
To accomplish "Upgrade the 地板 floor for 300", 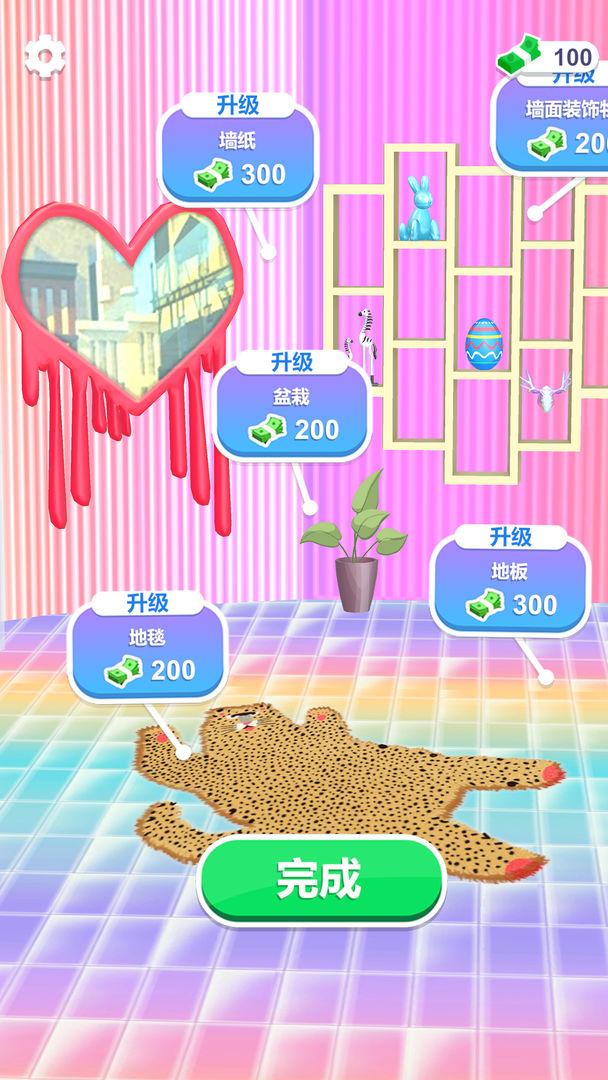I will (510, 581).
